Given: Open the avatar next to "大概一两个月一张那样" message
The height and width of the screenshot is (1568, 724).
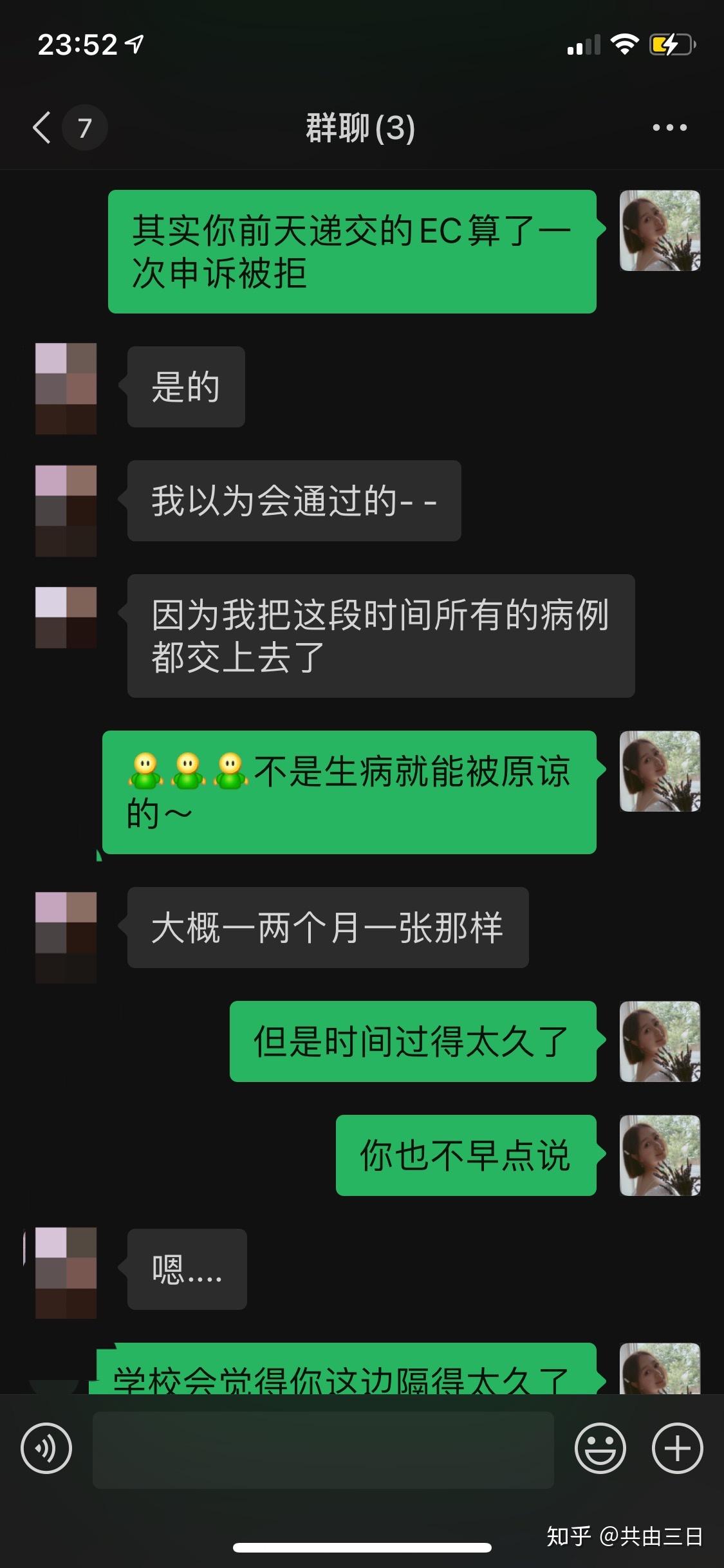Looking at the screenshot, I should [x=66, y=937].
